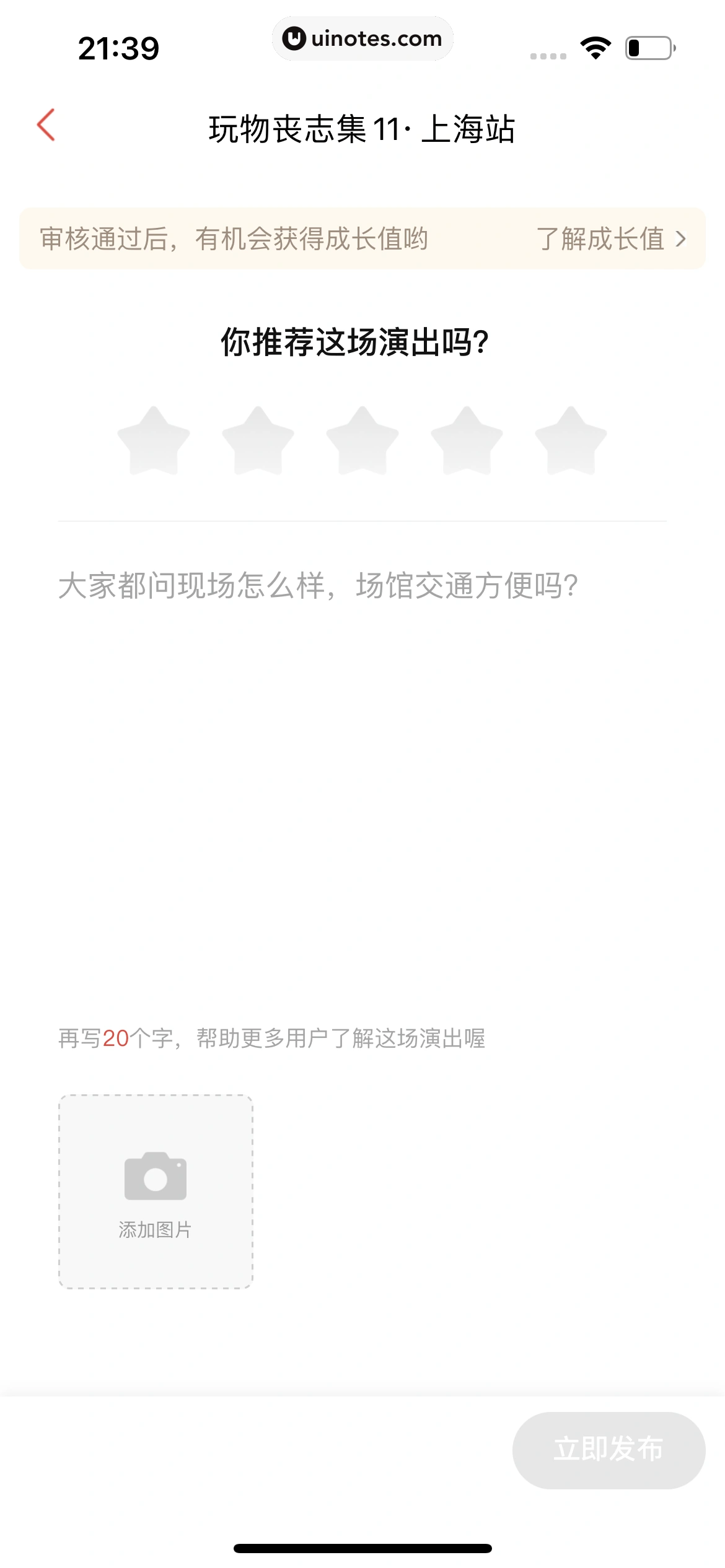The width and height of the screenshot is (725, 1568).
Task: Tap the 玩物丧志集 11· 上海站 title
Action: point(362,128)
